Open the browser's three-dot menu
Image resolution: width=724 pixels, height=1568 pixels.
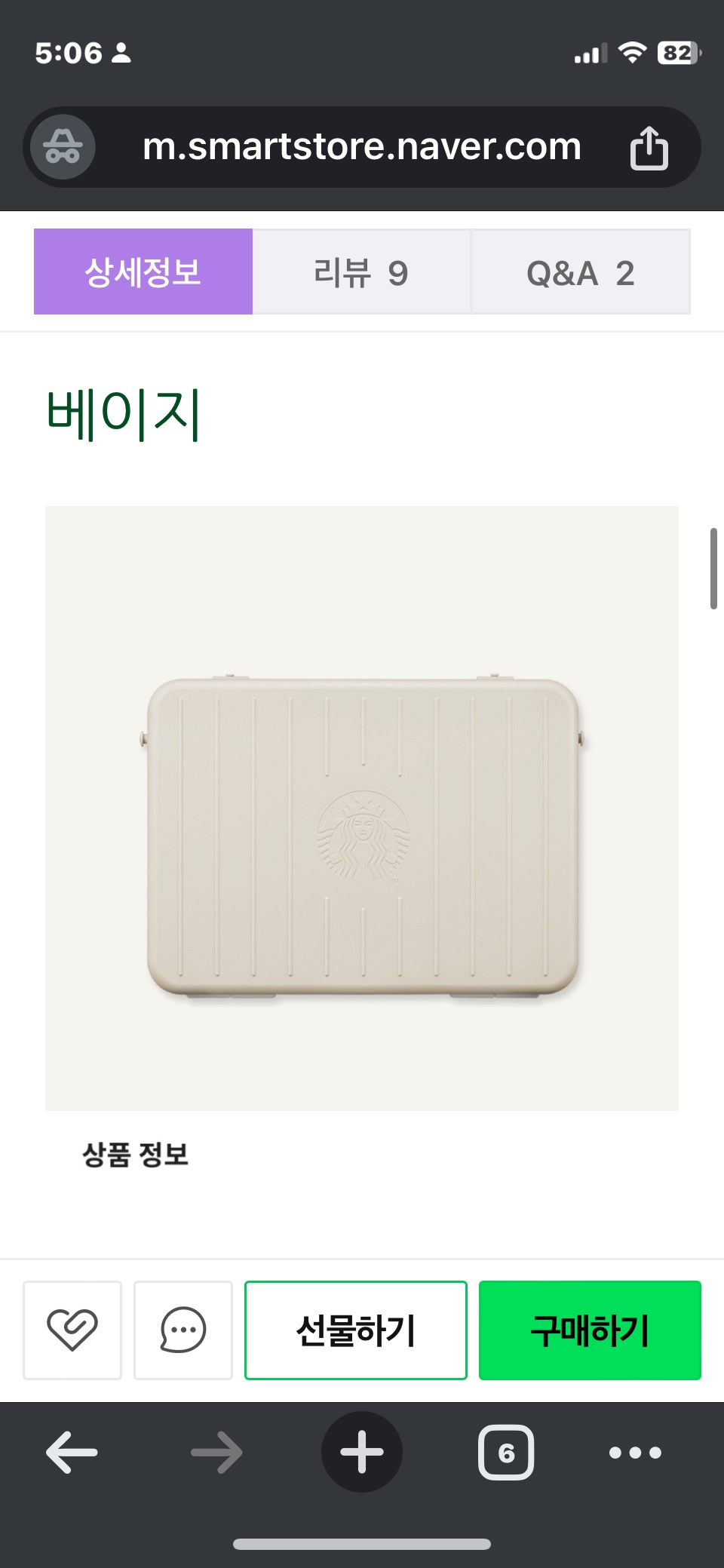(635, 1452)
